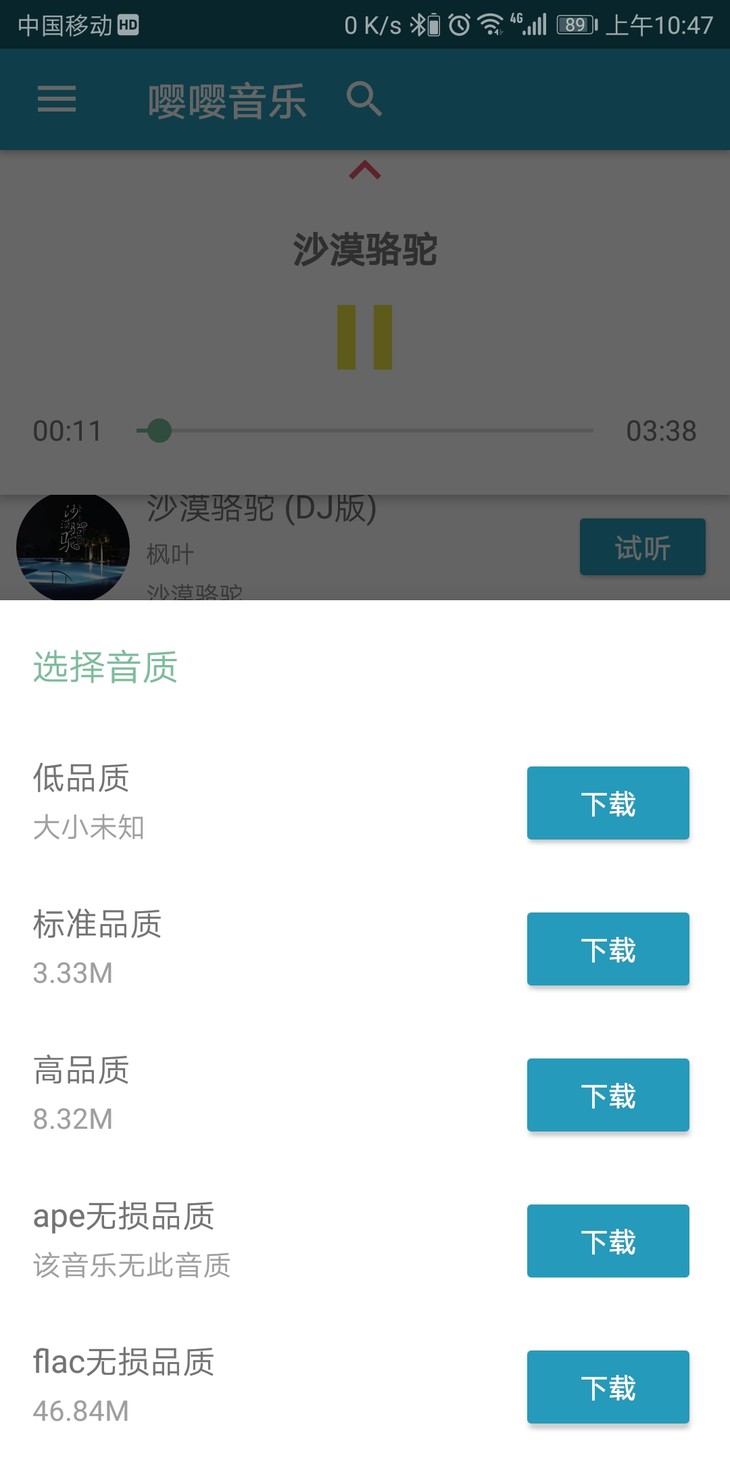Collapse the player with the red chevron

(x=365, y=171)
